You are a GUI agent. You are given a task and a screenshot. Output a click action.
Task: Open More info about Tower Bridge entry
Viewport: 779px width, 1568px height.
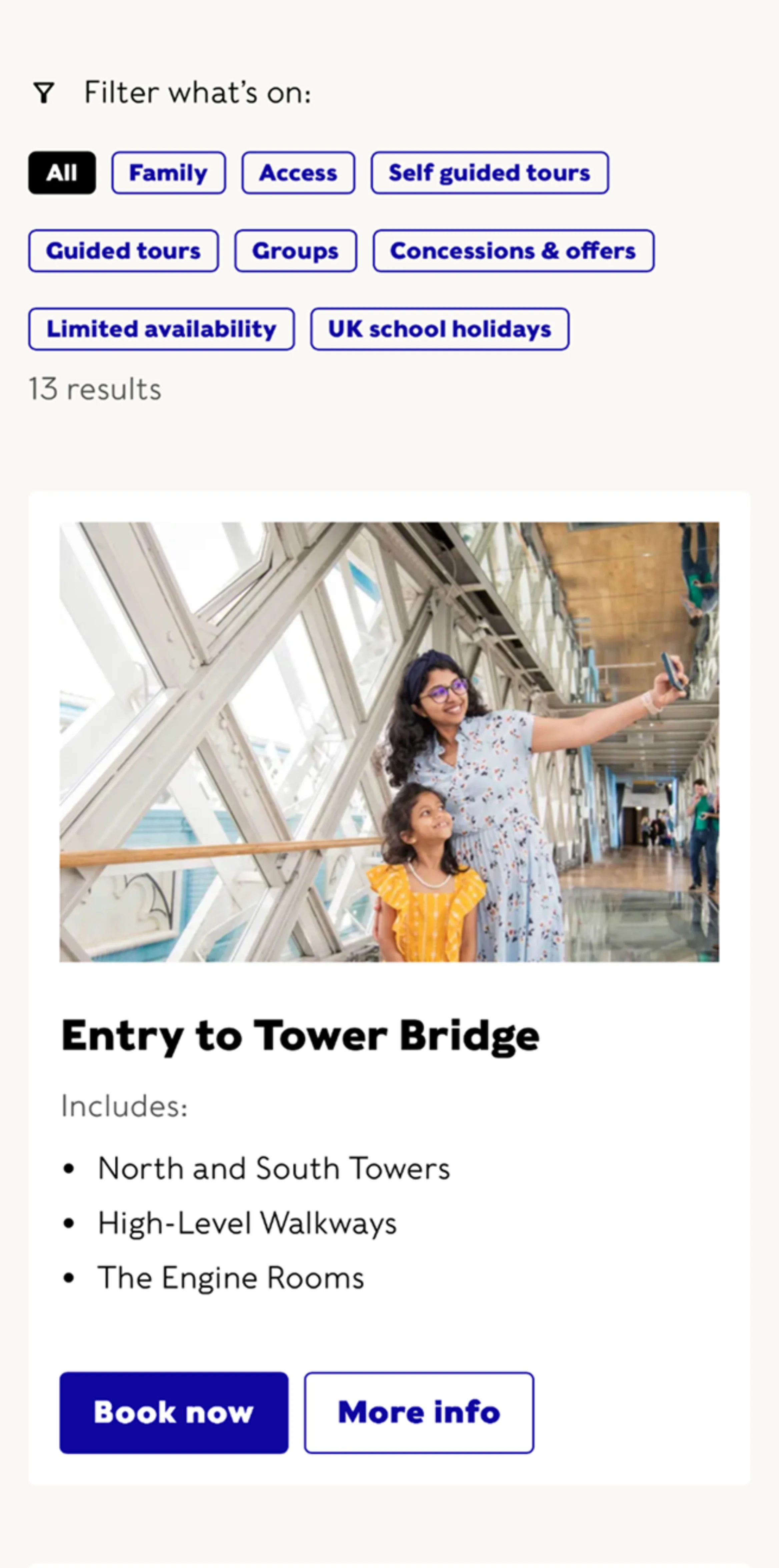pos(419,1412)
